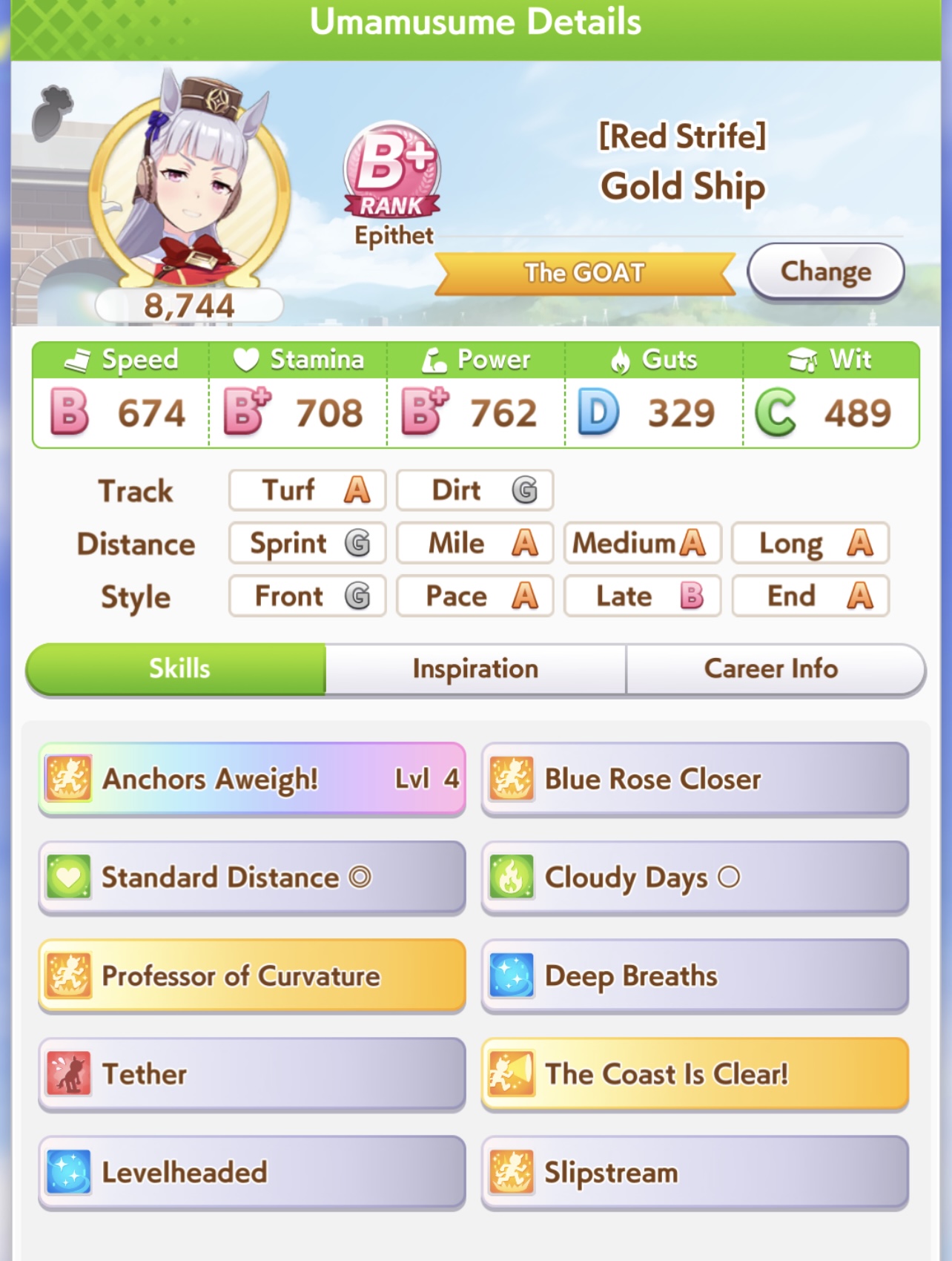Open the Blue Rose Closer skill
This screenshot has width=952, height=1261.
[x=695, y=779]
